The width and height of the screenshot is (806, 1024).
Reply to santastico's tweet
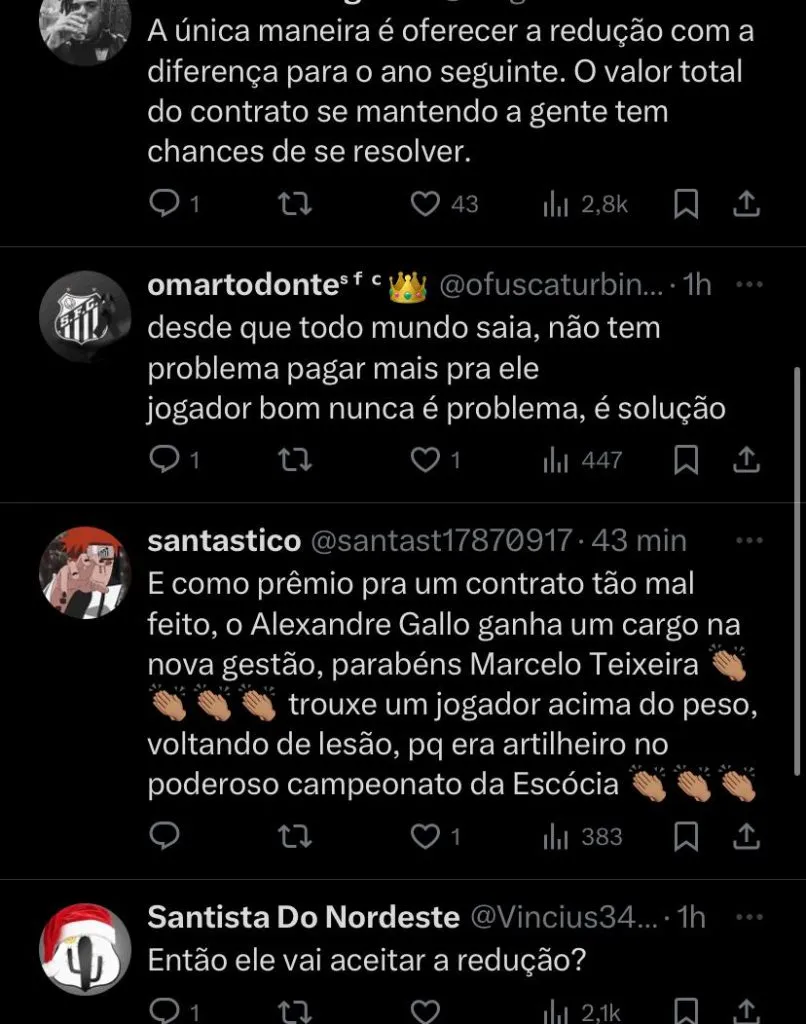(163, 836)
